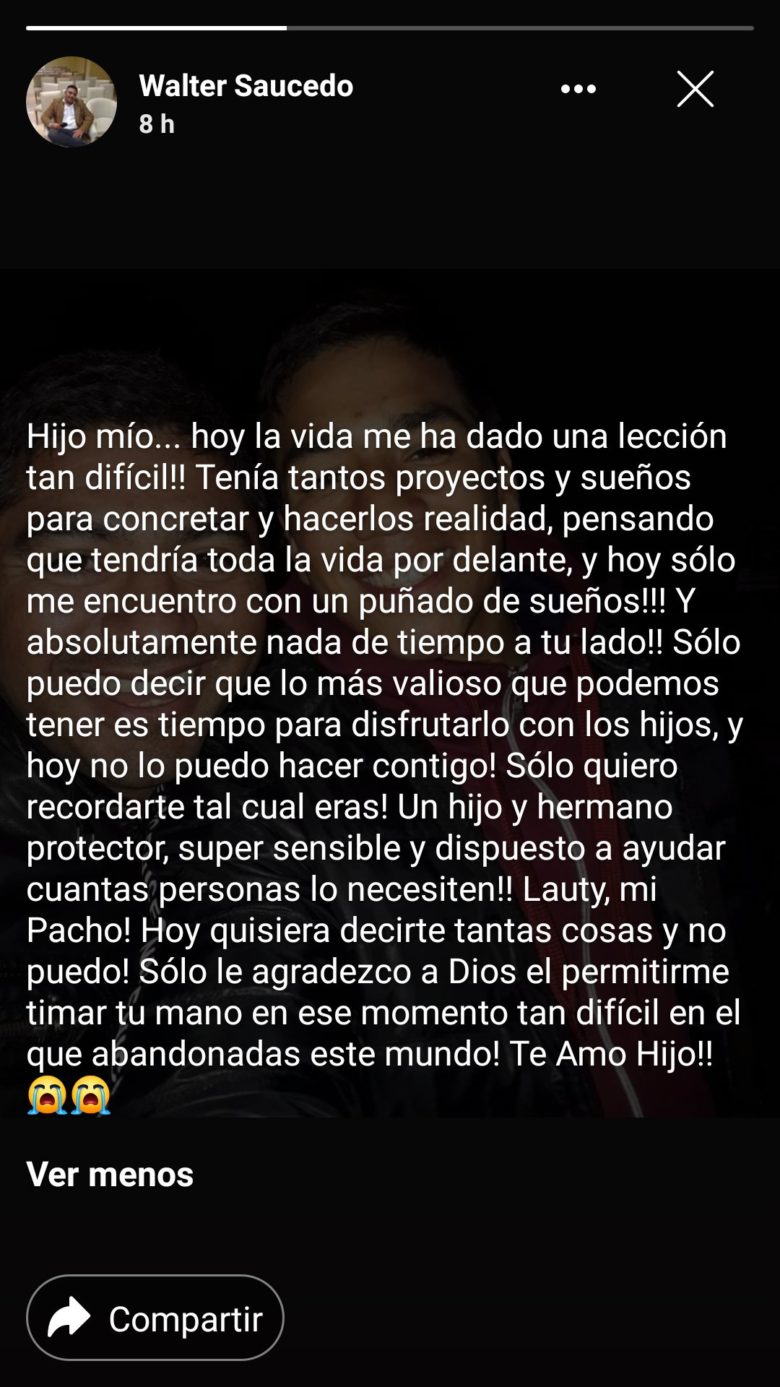Viewport: 780px width, 1387px height.
Task: Open Walter Saucedo's profile picture
Action: tap(71, 102)
